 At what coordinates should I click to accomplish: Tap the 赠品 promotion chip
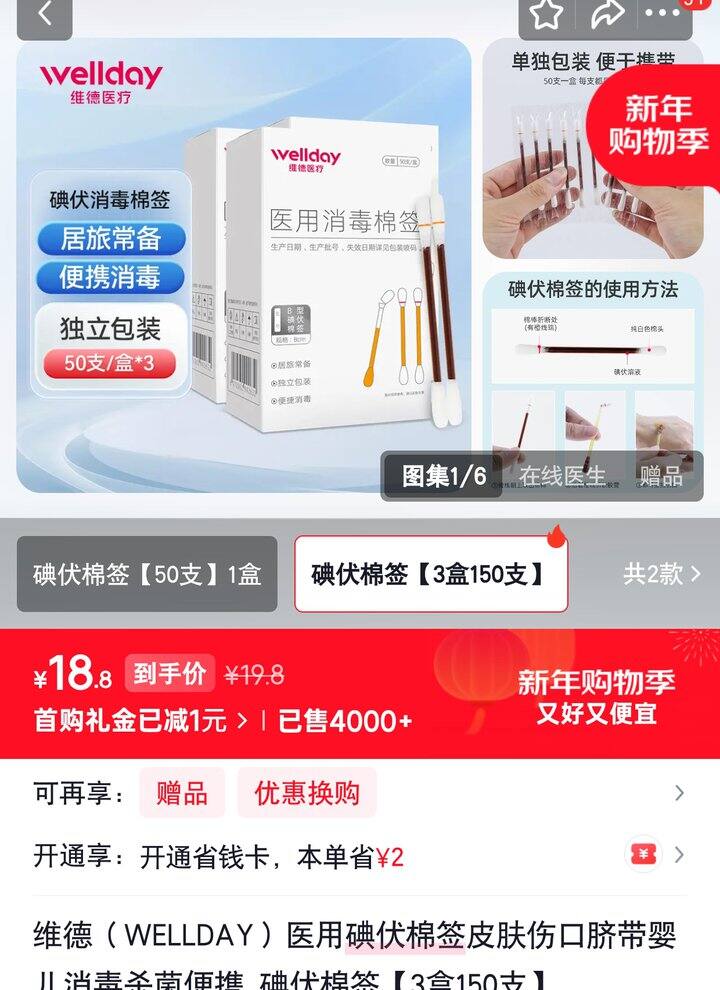pos(182,794)
